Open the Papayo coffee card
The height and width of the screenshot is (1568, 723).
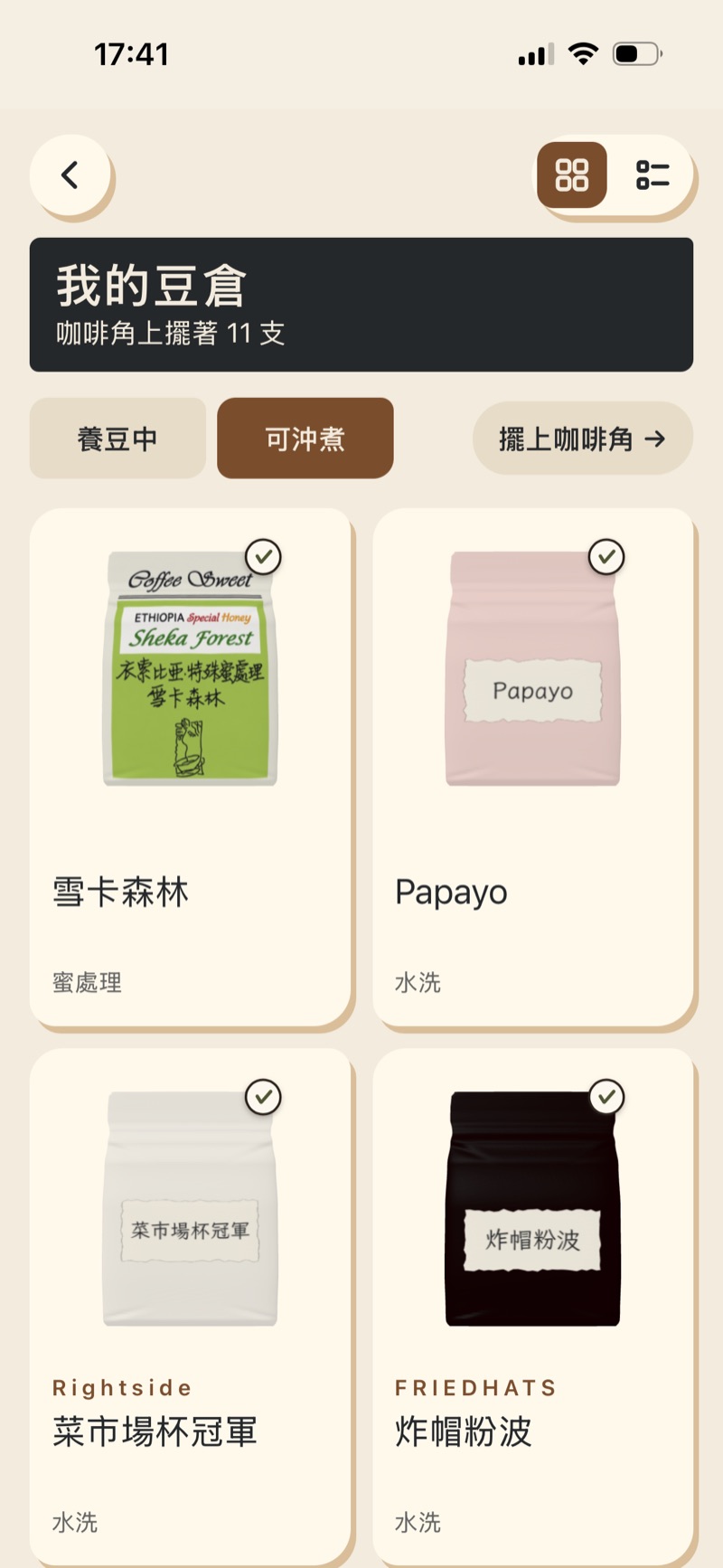coord(533,767)
